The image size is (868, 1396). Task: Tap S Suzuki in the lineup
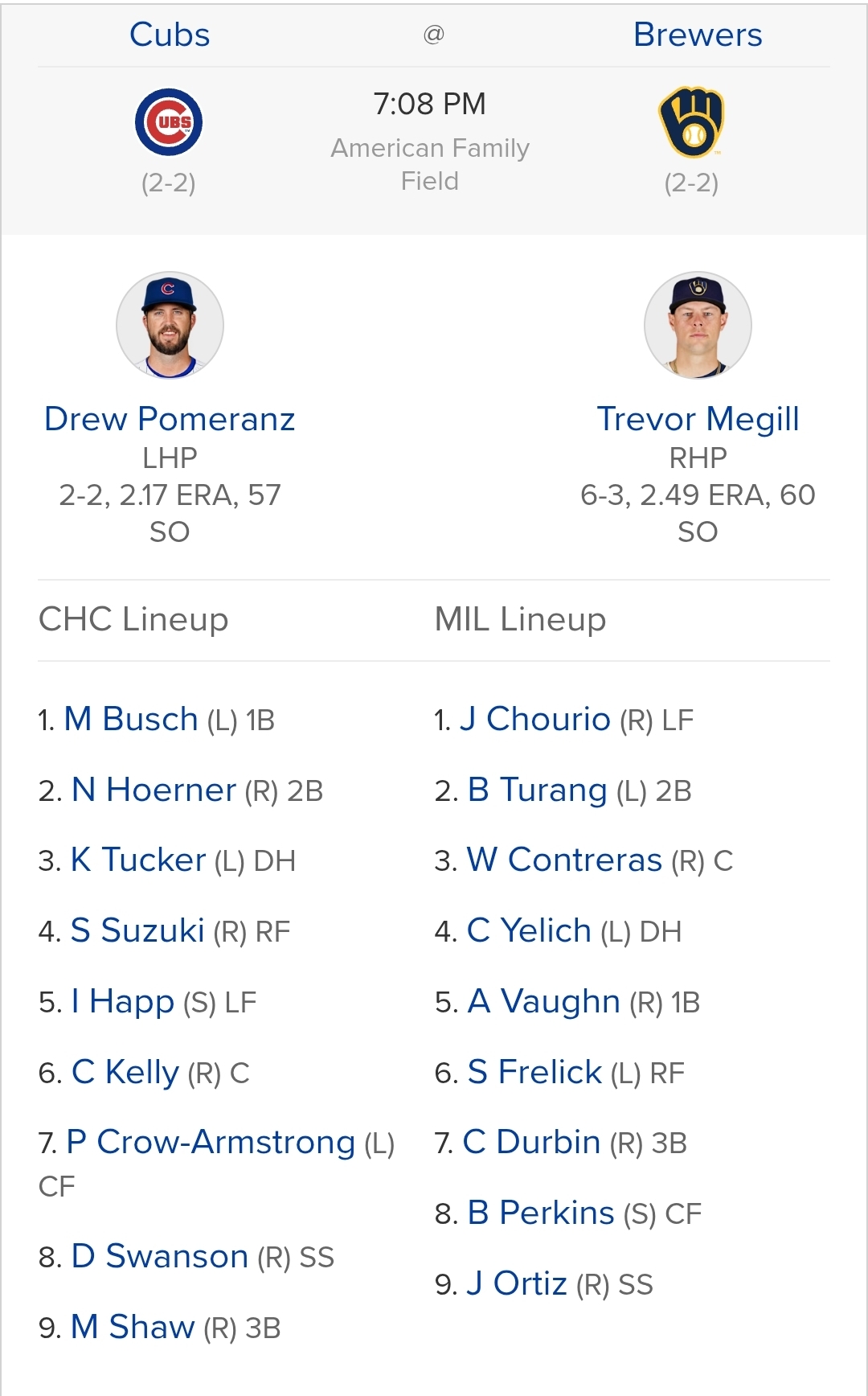[137, 930]
